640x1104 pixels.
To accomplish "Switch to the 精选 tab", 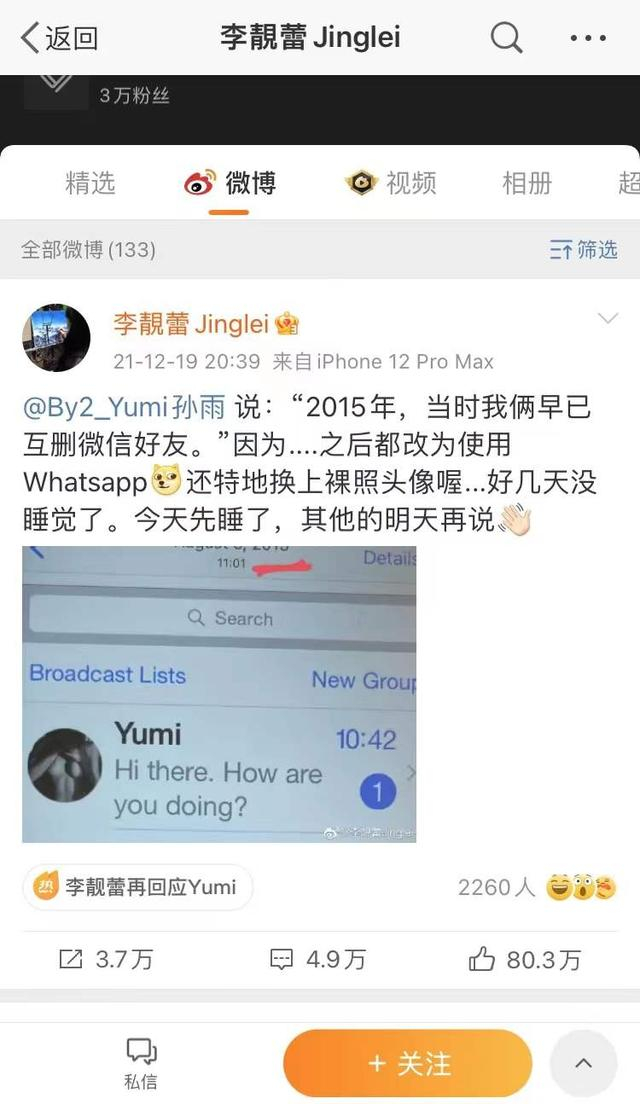I will pos(90,183).
